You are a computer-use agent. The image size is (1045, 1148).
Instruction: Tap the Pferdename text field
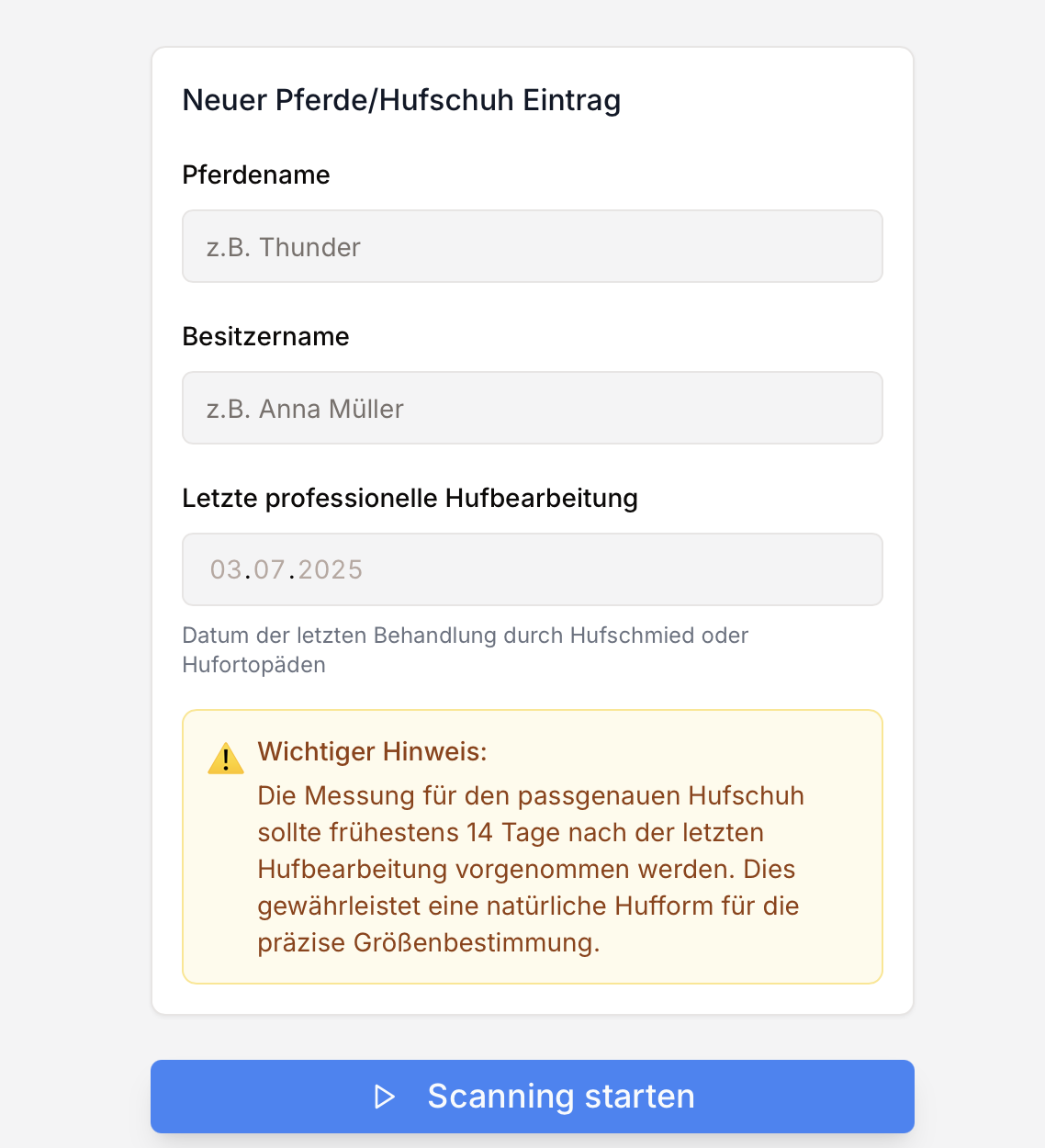click(x=532, y=246)
